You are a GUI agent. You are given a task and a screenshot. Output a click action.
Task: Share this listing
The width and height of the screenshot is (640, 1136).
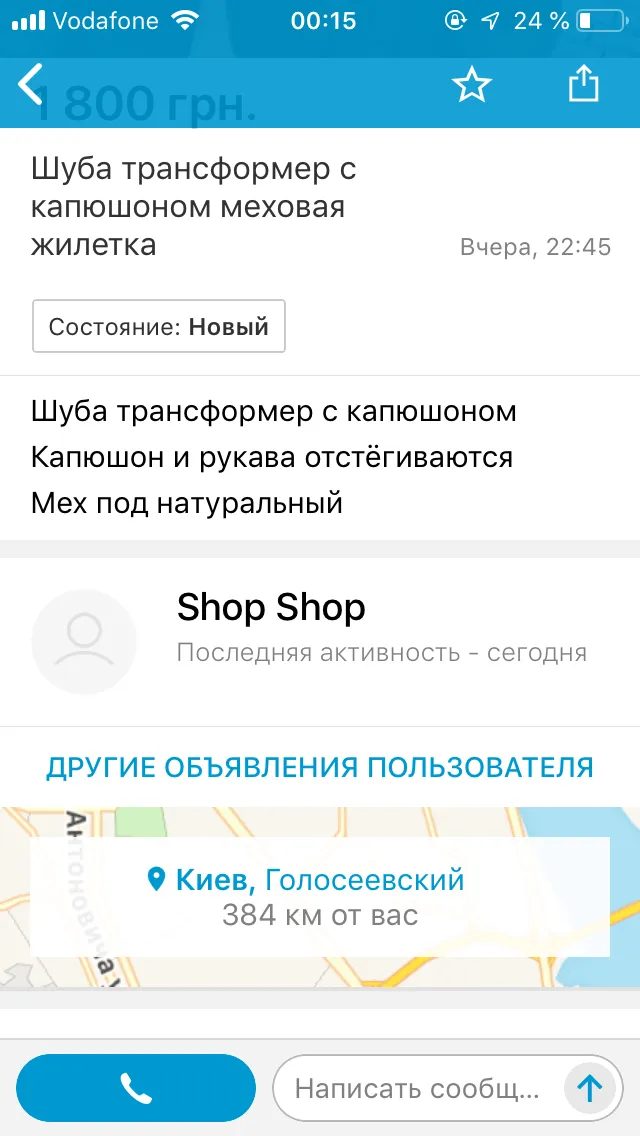tap(583, 84)
